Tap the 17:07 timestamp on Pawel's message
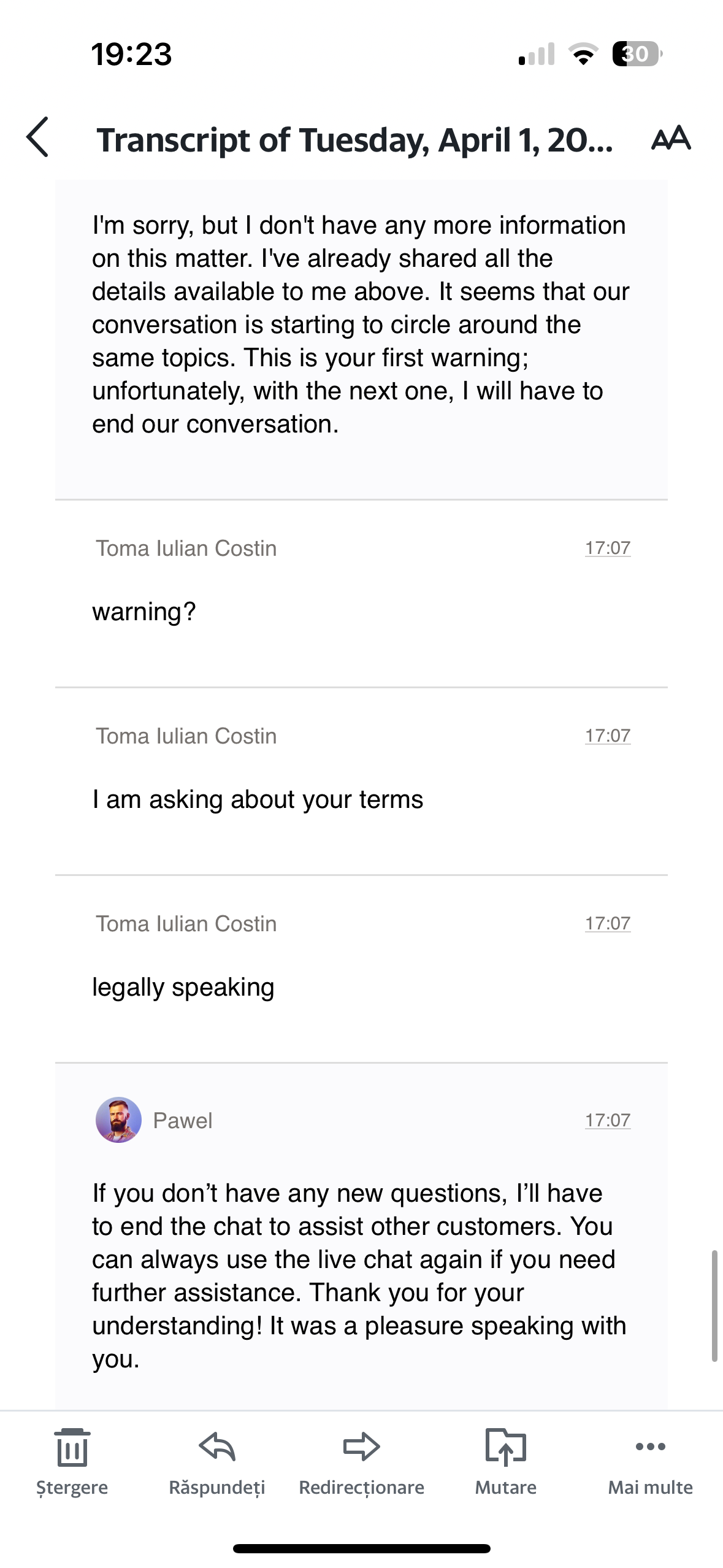 pos(607,1120)
